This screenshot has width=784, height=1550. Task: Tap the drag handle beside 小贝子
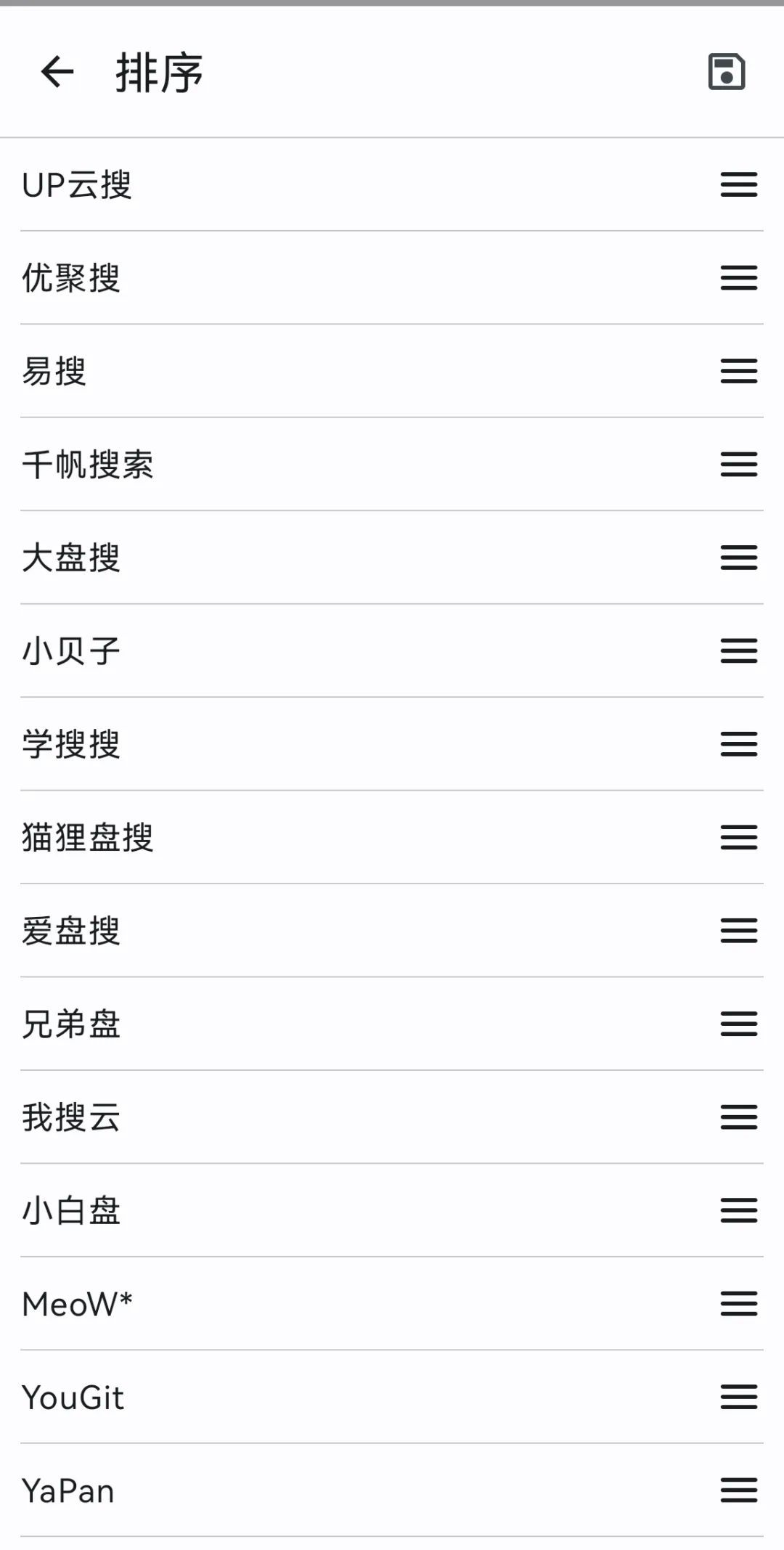point(739,651)
